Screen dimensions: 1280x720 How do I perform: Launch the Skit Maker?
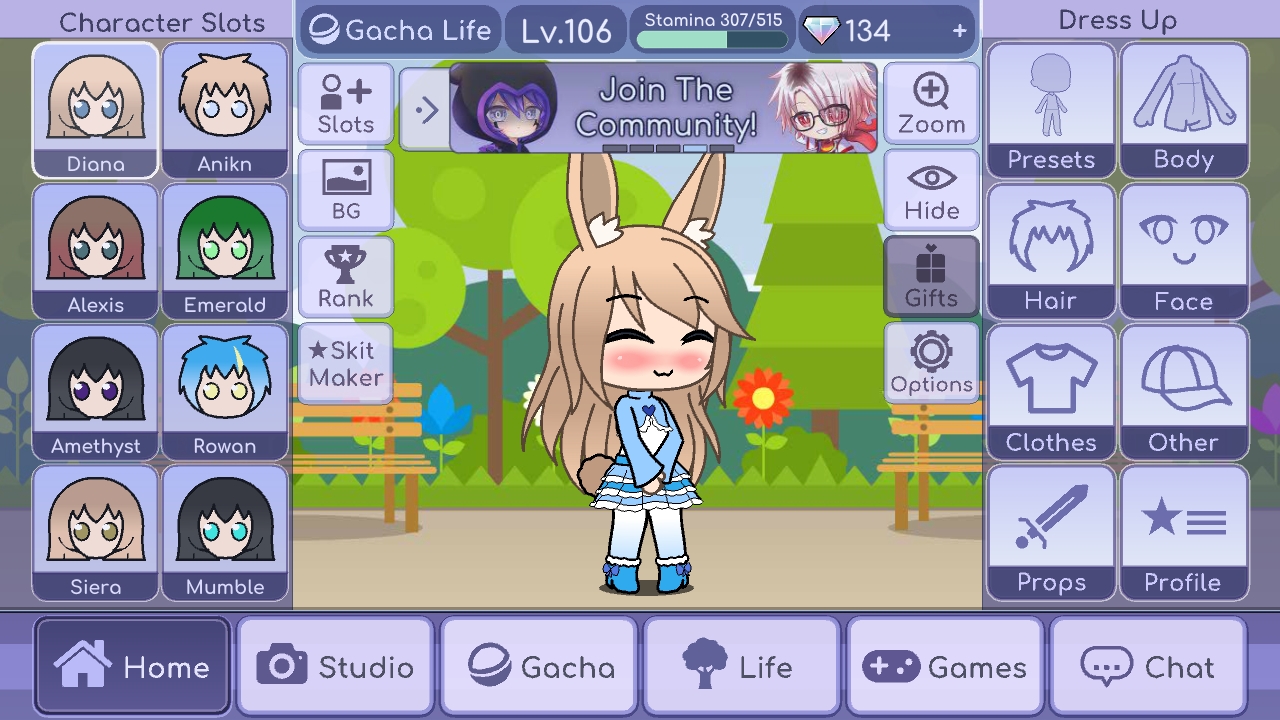346,364
